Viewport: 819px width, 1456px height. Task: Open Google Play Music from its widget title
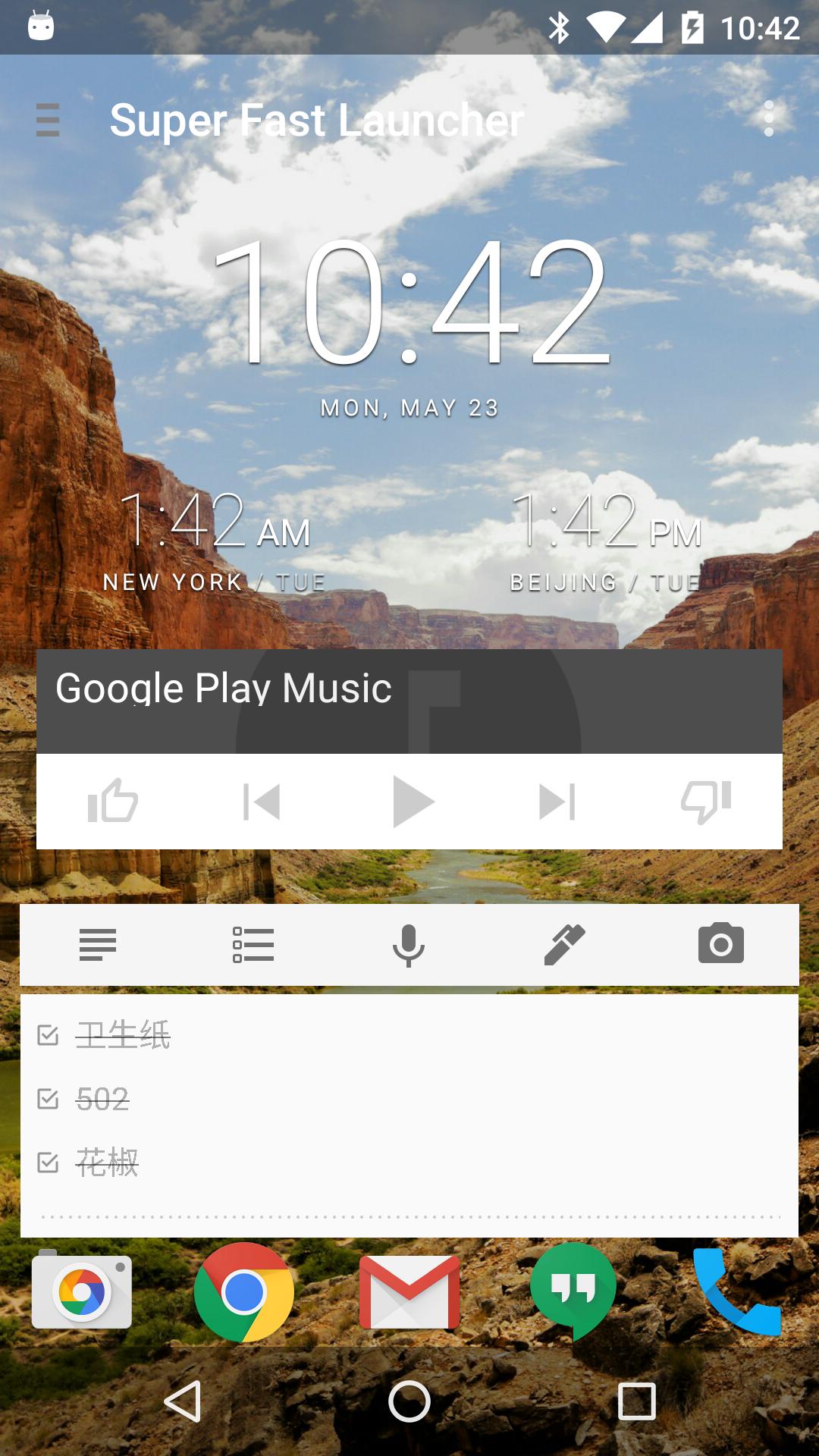tap(224, 689)
